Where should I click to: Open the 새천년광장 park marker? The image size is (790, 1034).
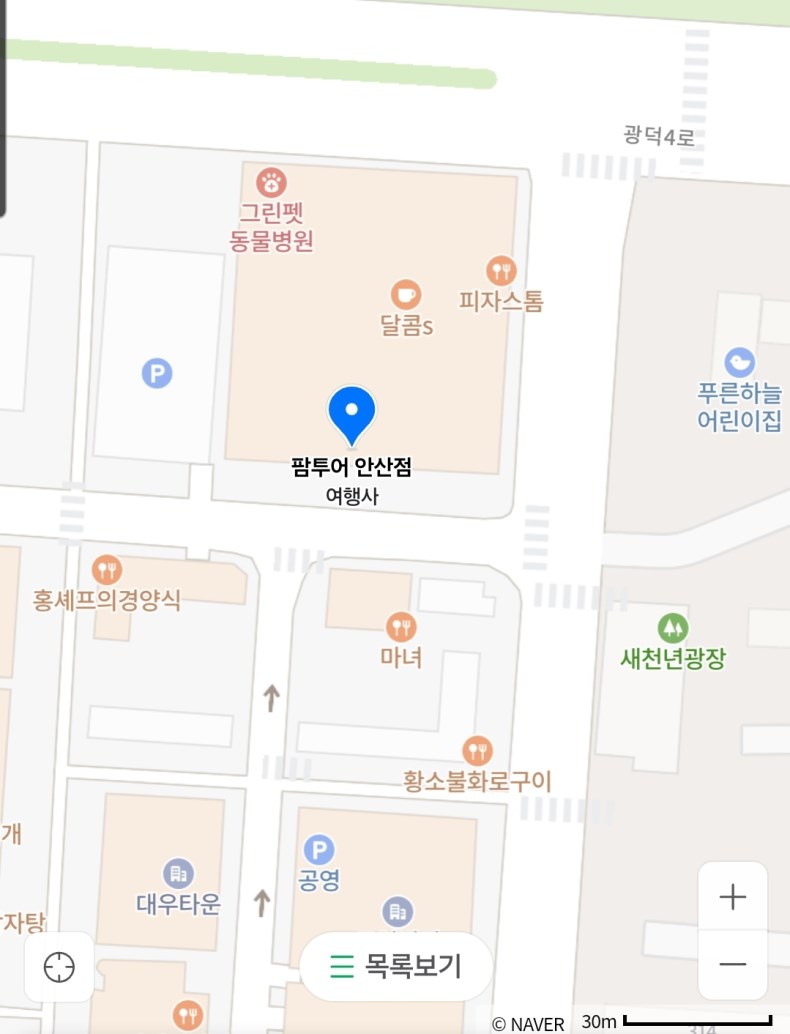click(673, 628)
